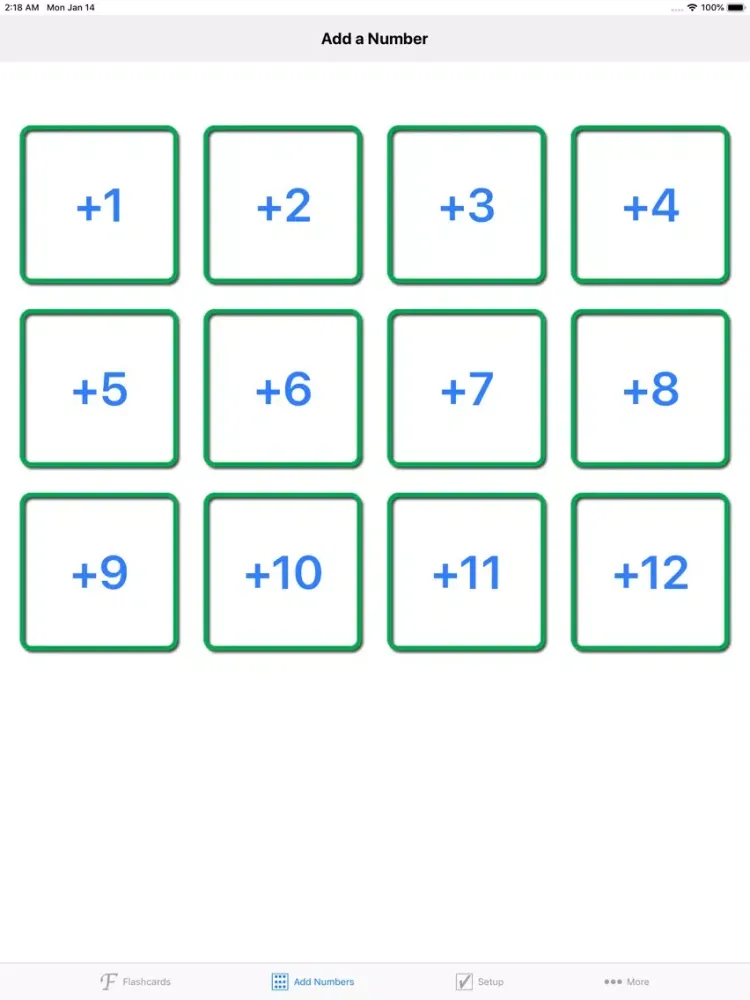Viewport: 750px width, 1000px height.
Task: Choose the +6 addition tile
Action: [x=284, y=389]
